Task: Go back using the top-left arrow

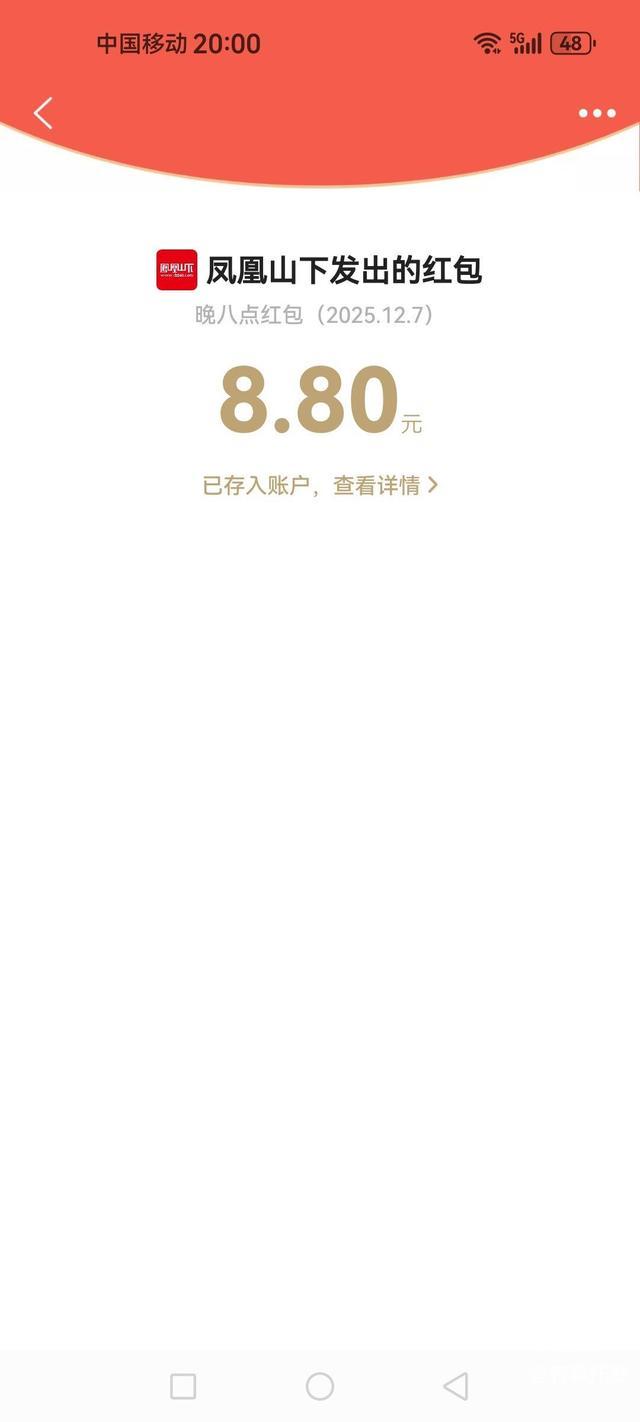Action: pos(43,113)
